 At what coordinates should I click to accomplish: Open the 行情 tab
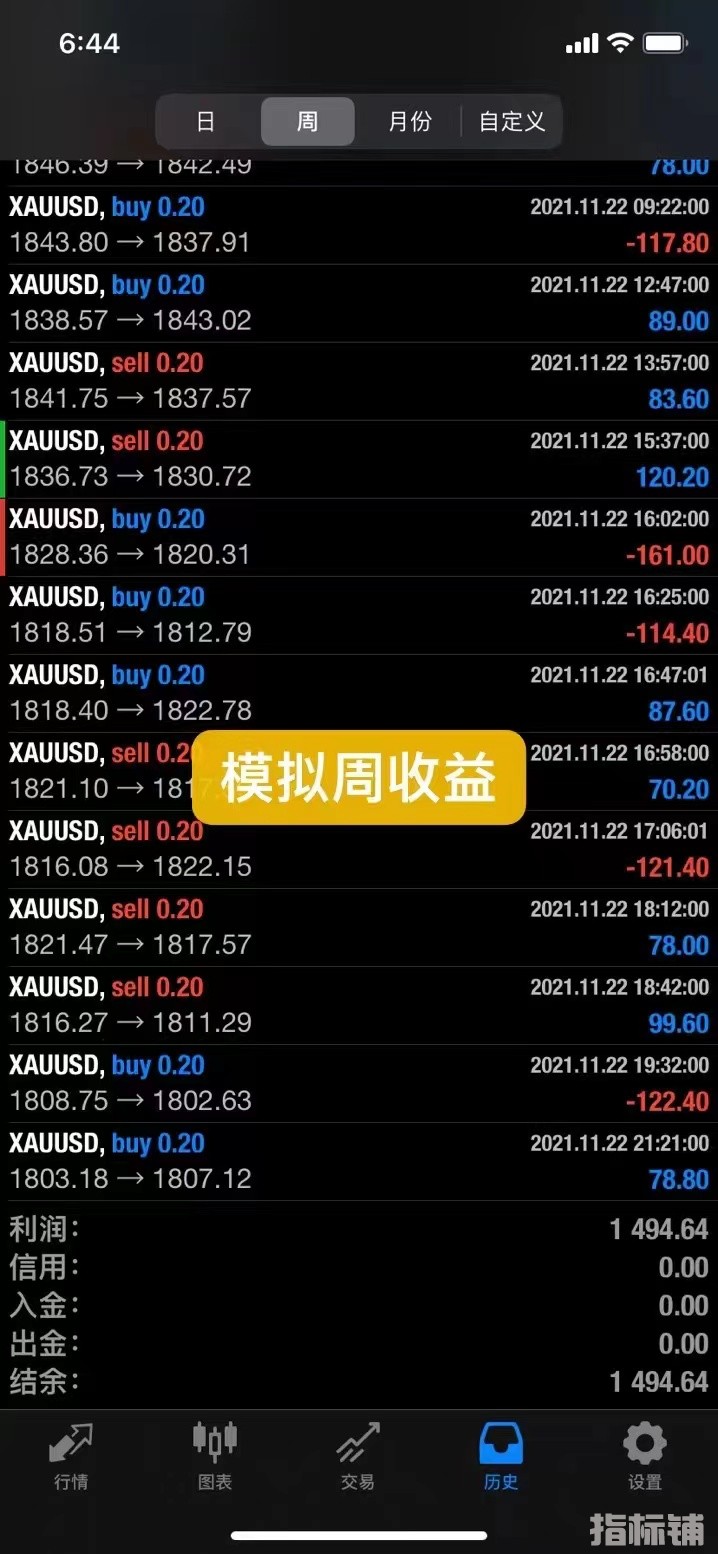(71, 1456)
